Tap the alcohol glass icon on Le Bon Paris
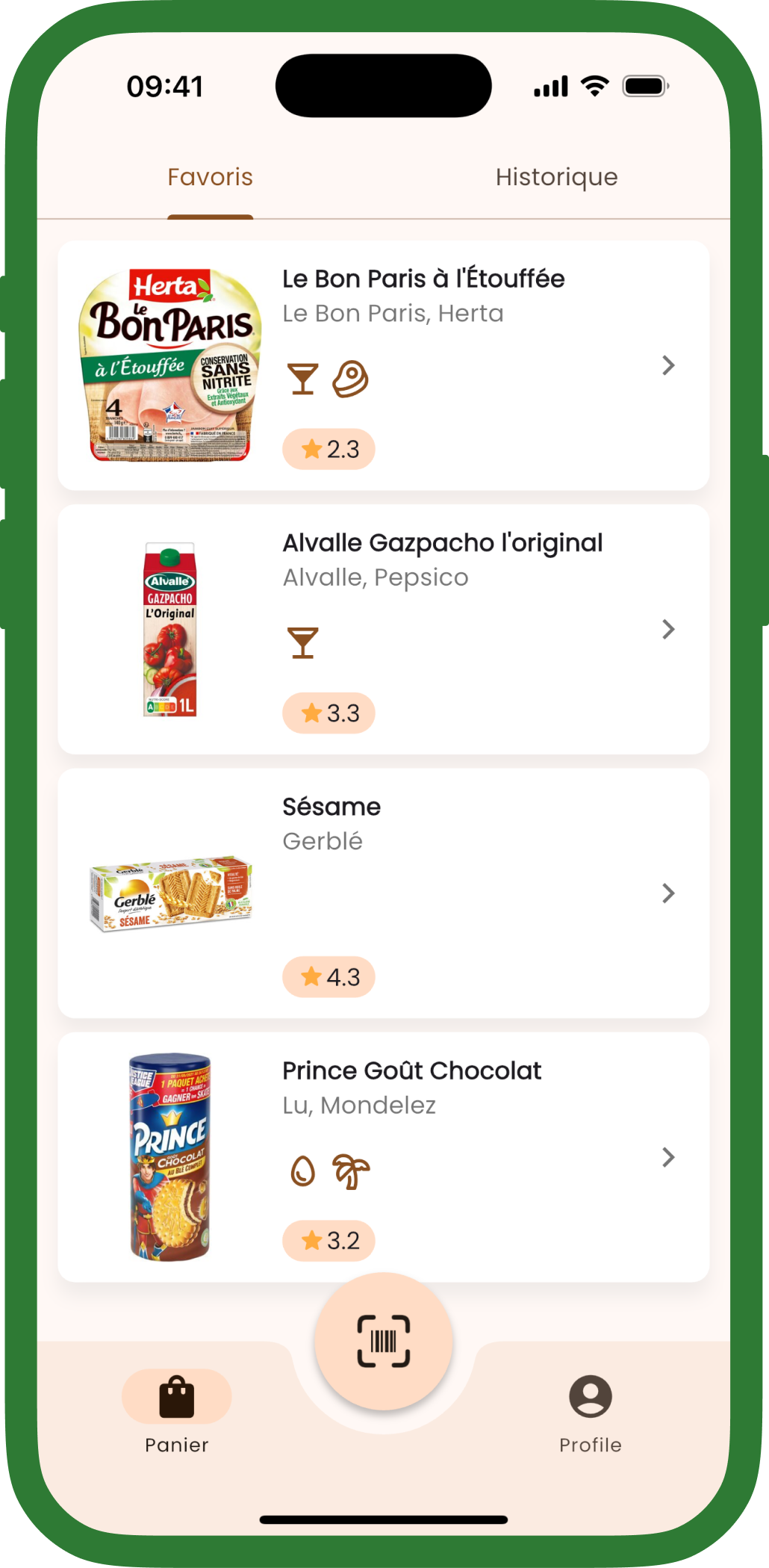Viewport: 769px width, 1568px height. (x=302, y=379)
